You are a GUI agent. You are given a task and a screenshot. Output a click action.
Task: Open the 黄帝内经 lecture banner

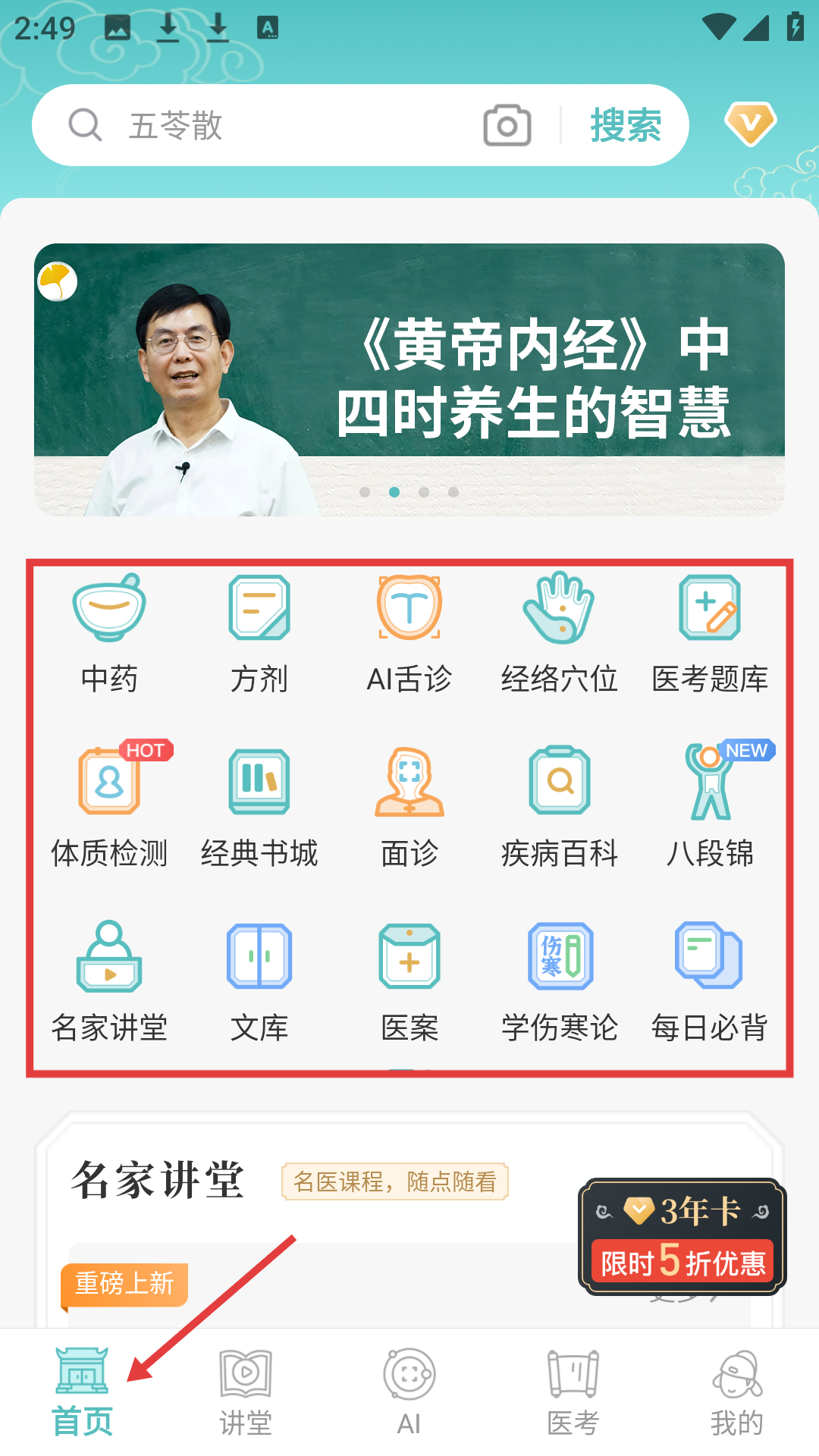[409, 379]
